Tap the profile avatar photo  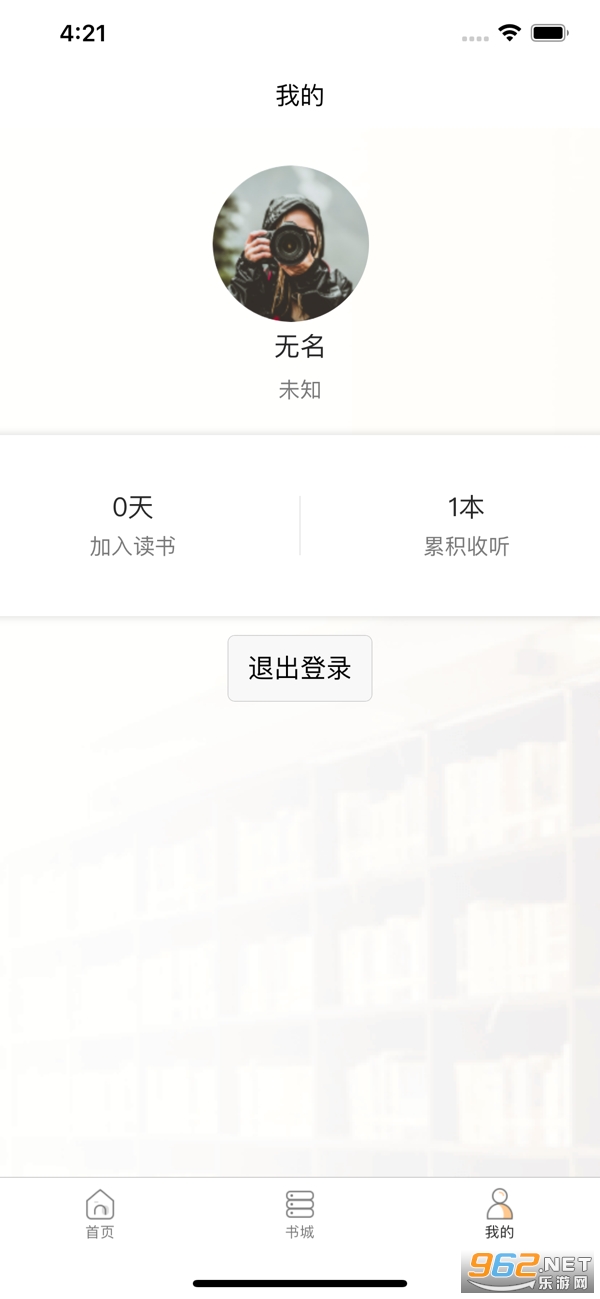[x=291, y=244]
